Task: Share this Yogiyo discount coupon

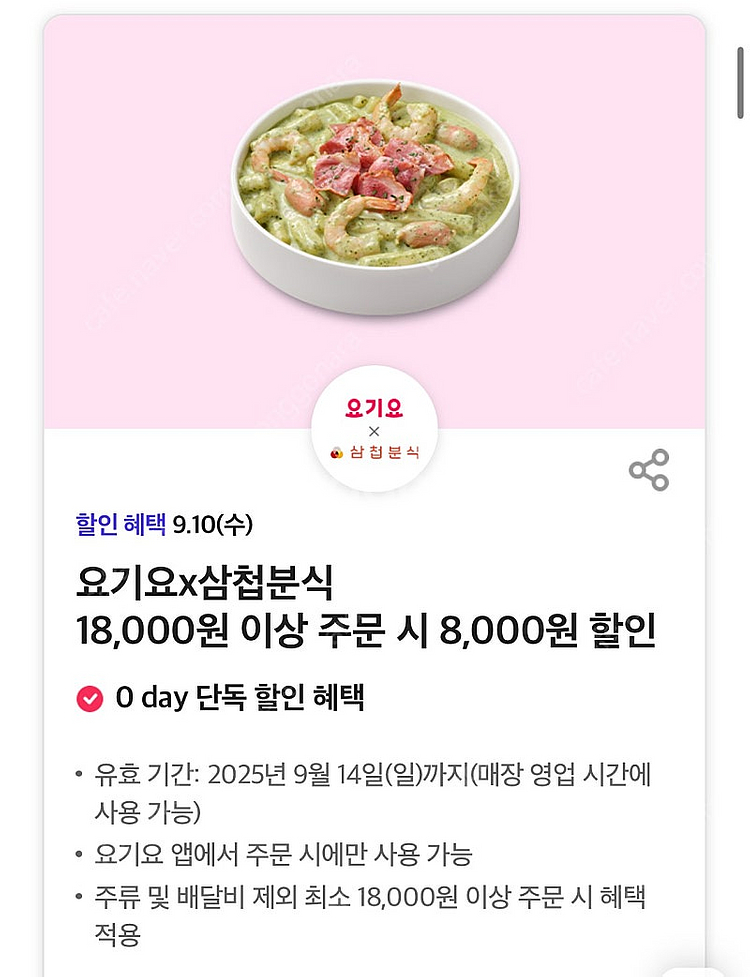Action: (648, 470)
